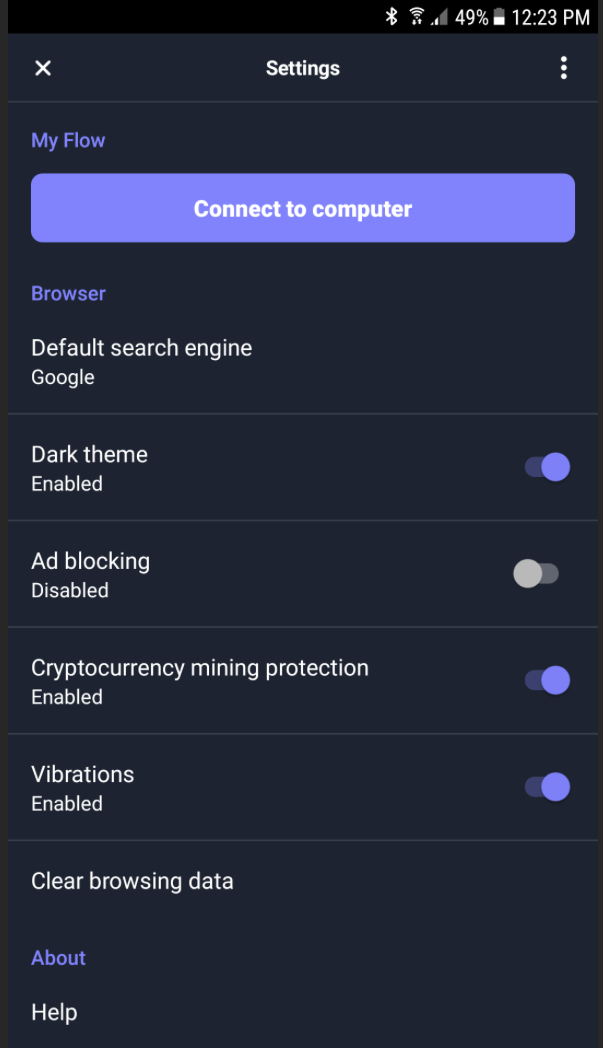The width and height of the screenshot is (603, 1048).
Task: Close the Settings screen
Action: click(43, 68)
